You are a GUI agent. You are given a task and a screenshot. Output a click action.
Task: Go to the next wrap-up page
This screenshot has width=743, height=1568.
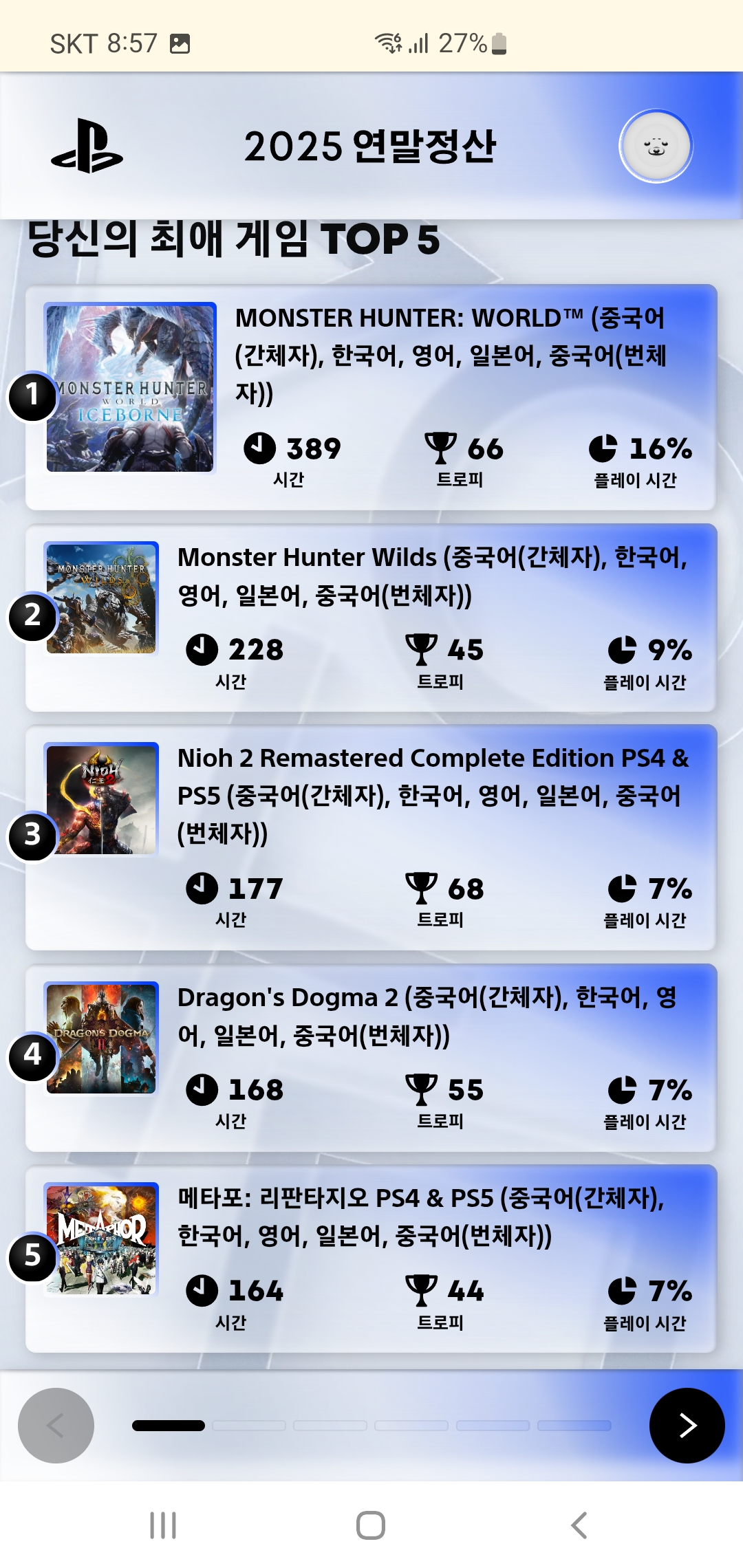[x=687, y=1425]
